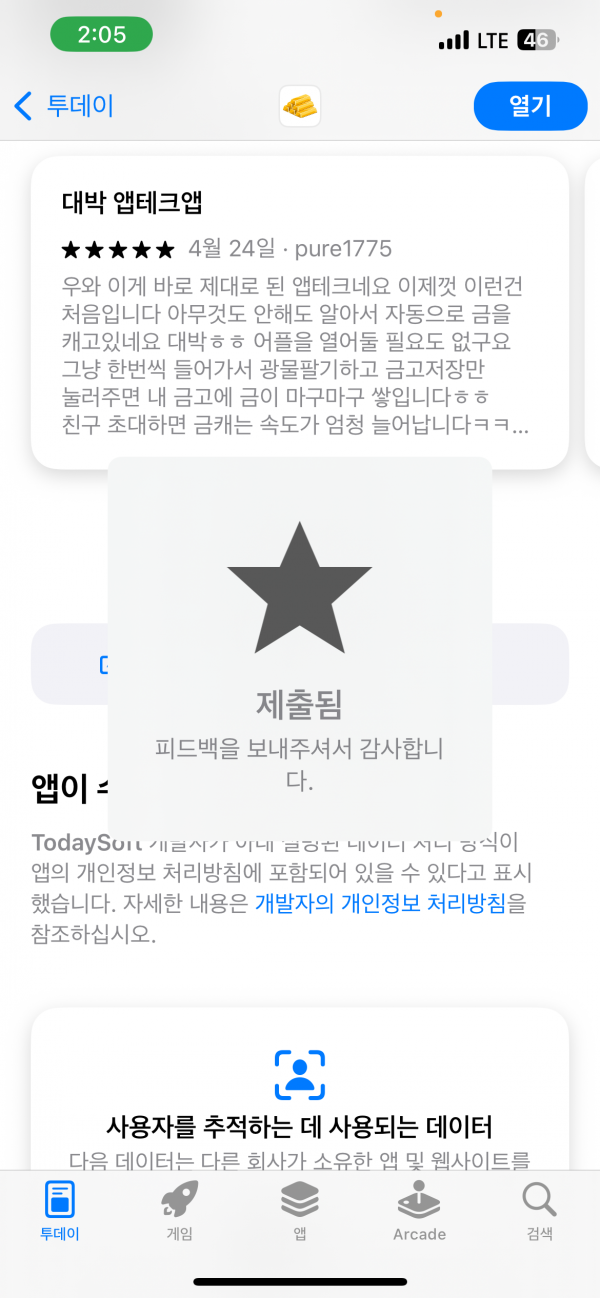Switch to the 검색 tab
Image resolution: width=600 pixels, height=1298 pixels.
click(540, 1210)
